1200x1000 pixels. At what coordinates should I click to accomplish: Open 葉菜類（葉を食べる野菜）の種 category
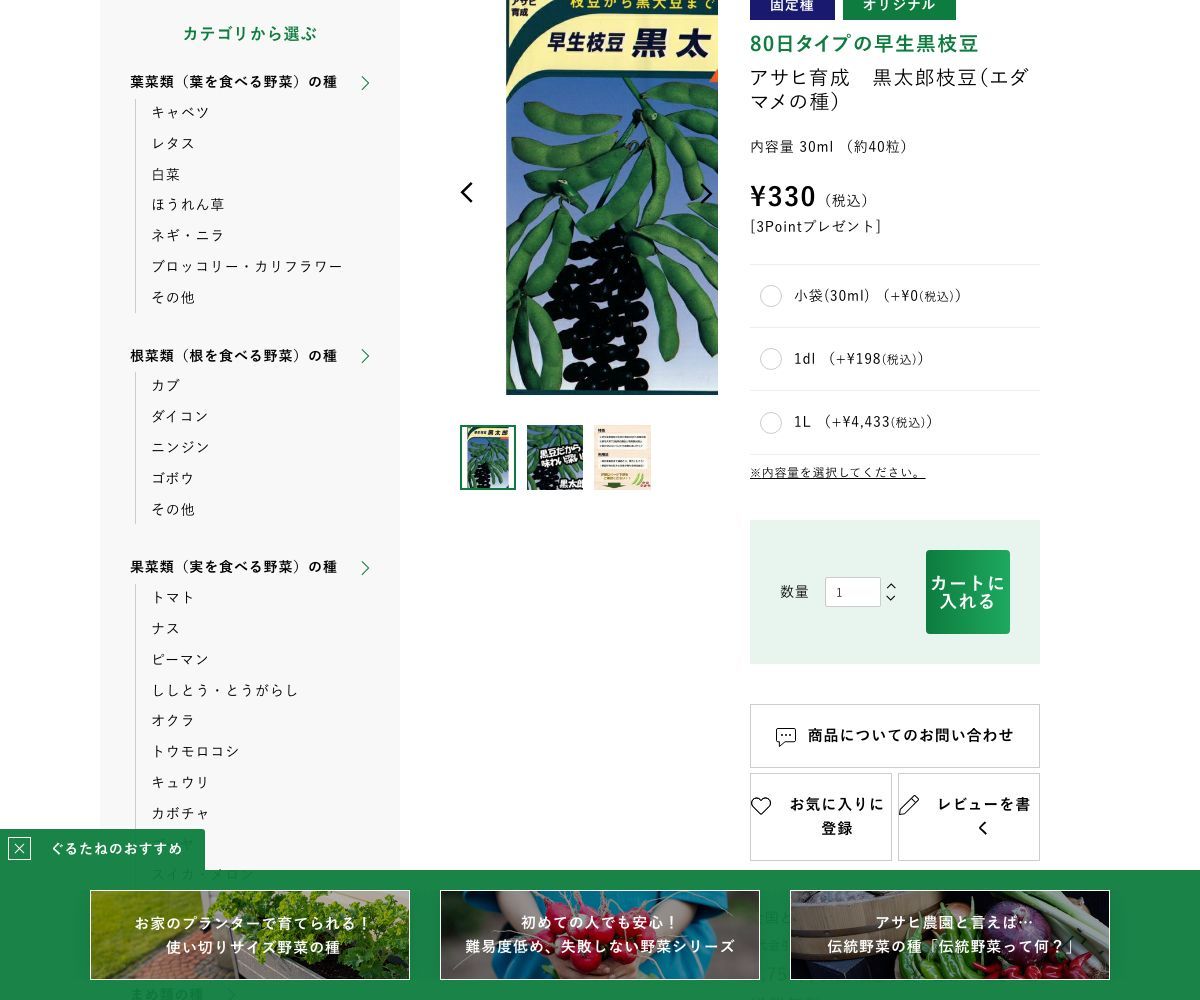pyautogui.click(x=234, y=82)
